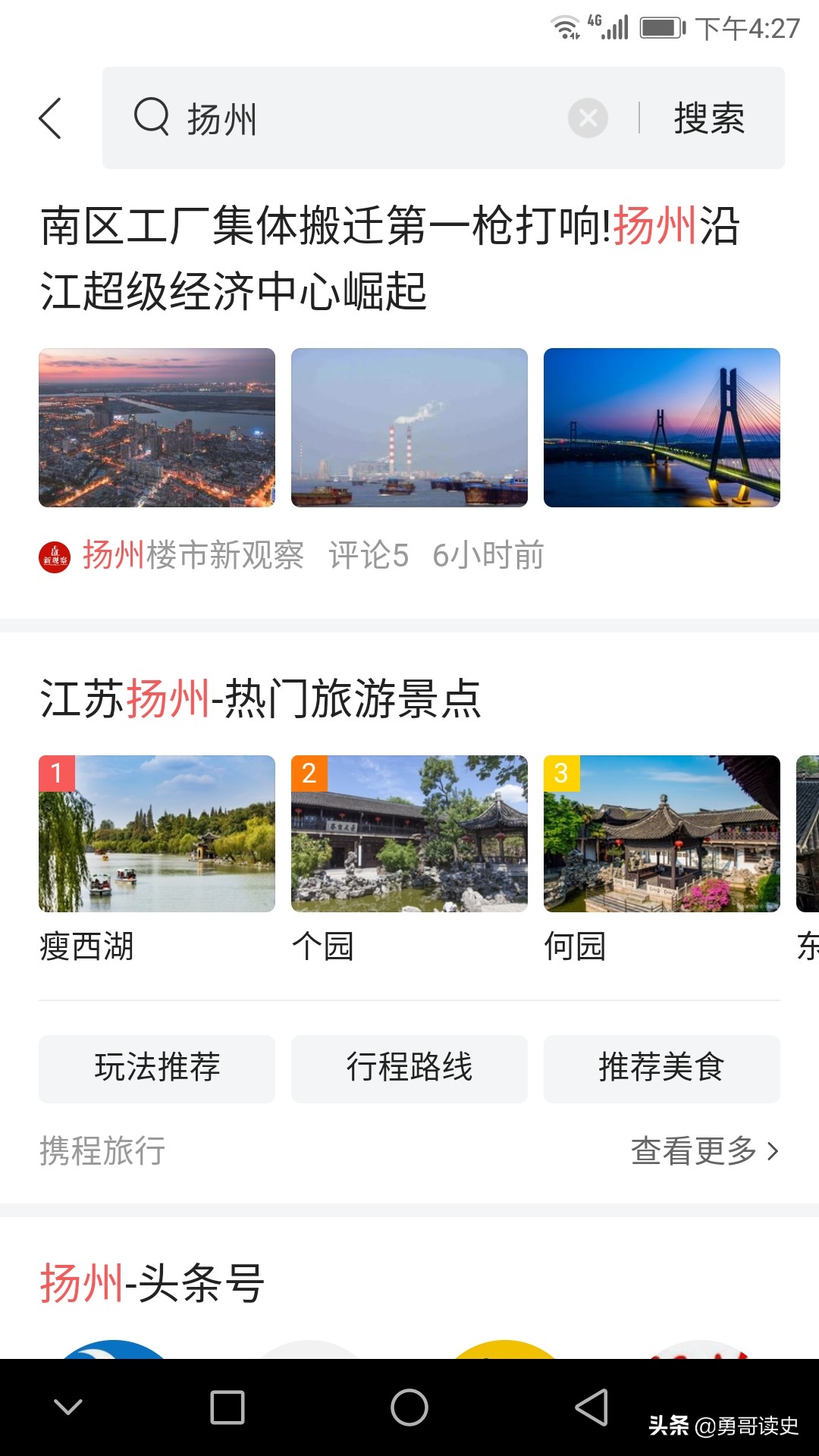The height and width of the screenshot is (1456, 819).
Task: Tap the search input field
Action: [x=341, y=118]
